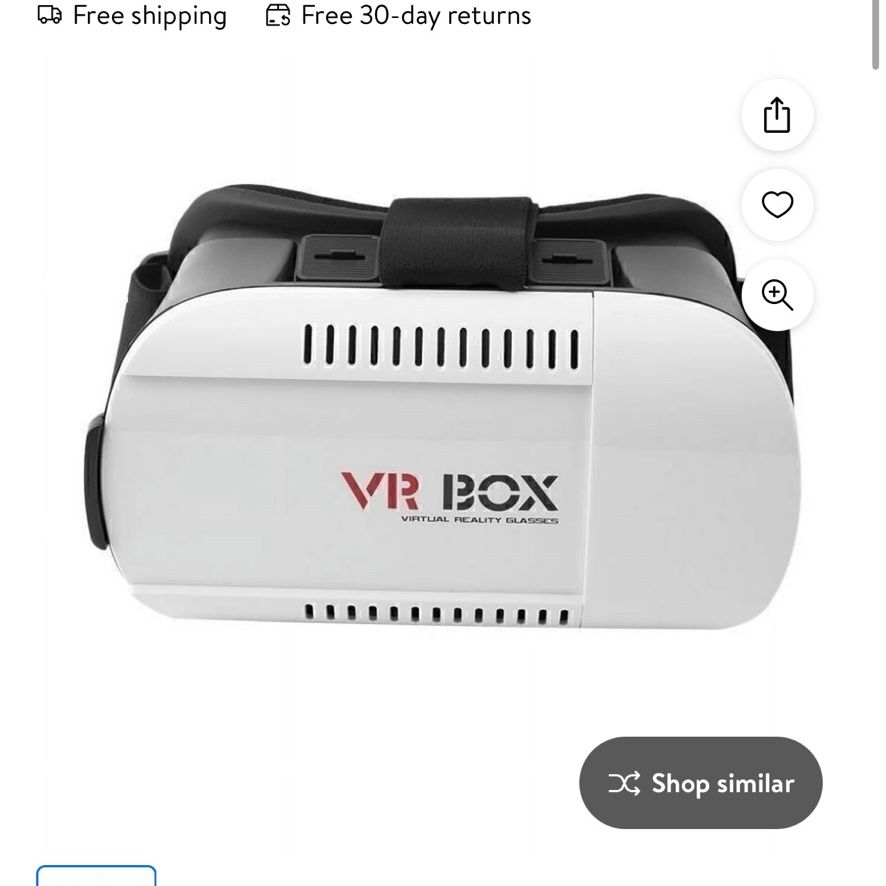Screen dimensions: 886x886
Task: Add the VR headset to favorites
Action: click(x=777, y=205)
